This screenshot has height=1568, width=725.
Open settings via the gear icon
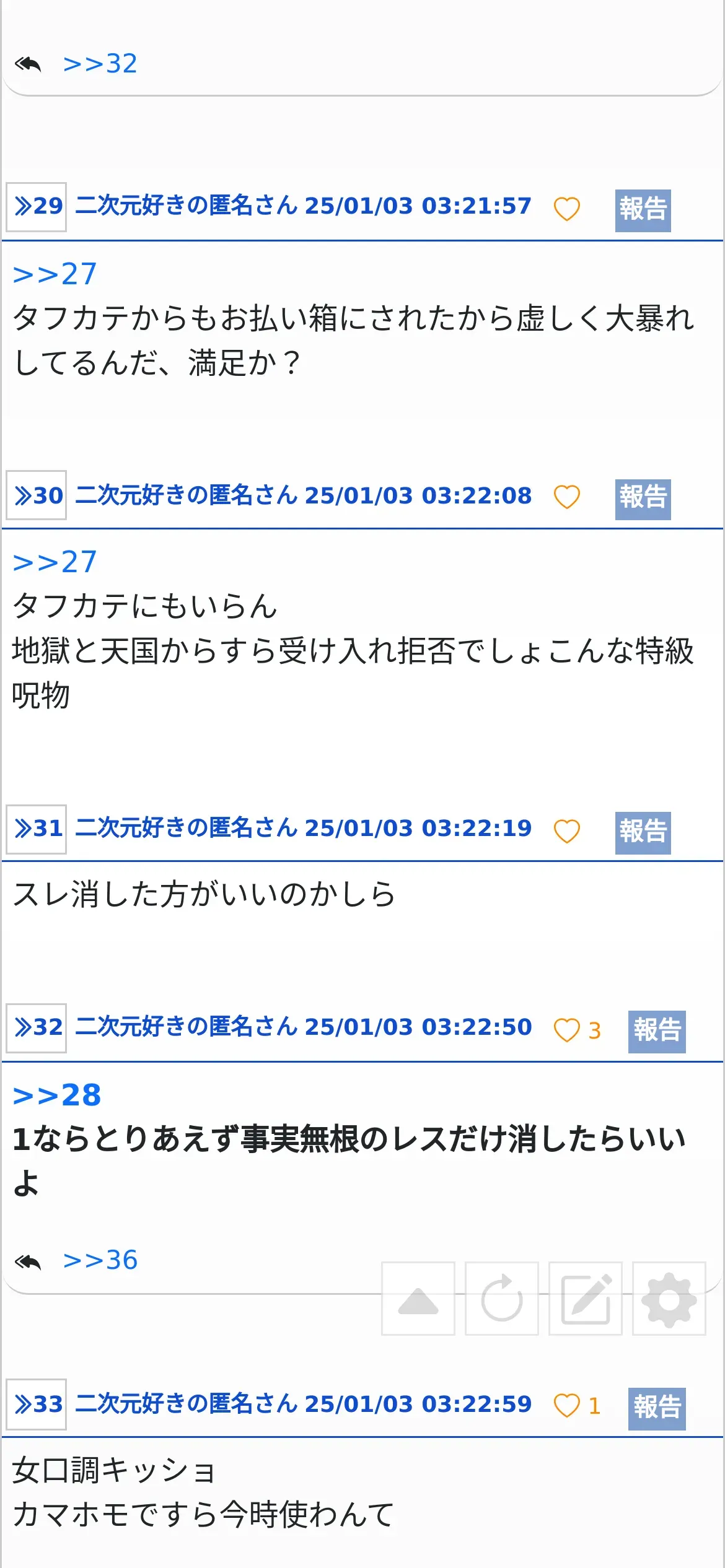click(669, 1299)
